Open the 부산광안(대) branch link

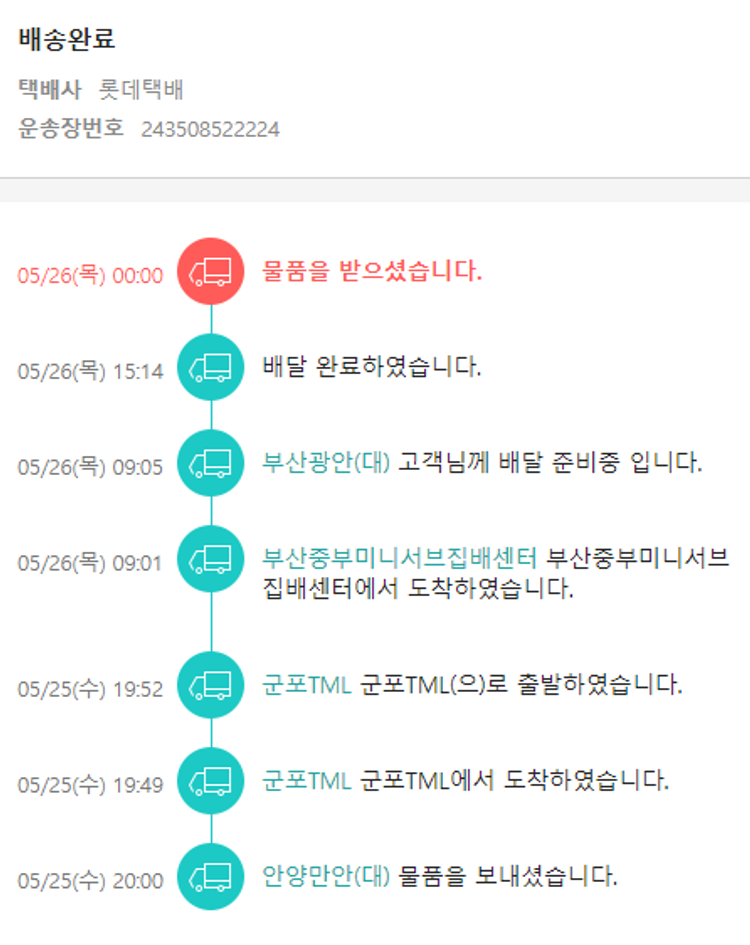[x=326, y=463]
